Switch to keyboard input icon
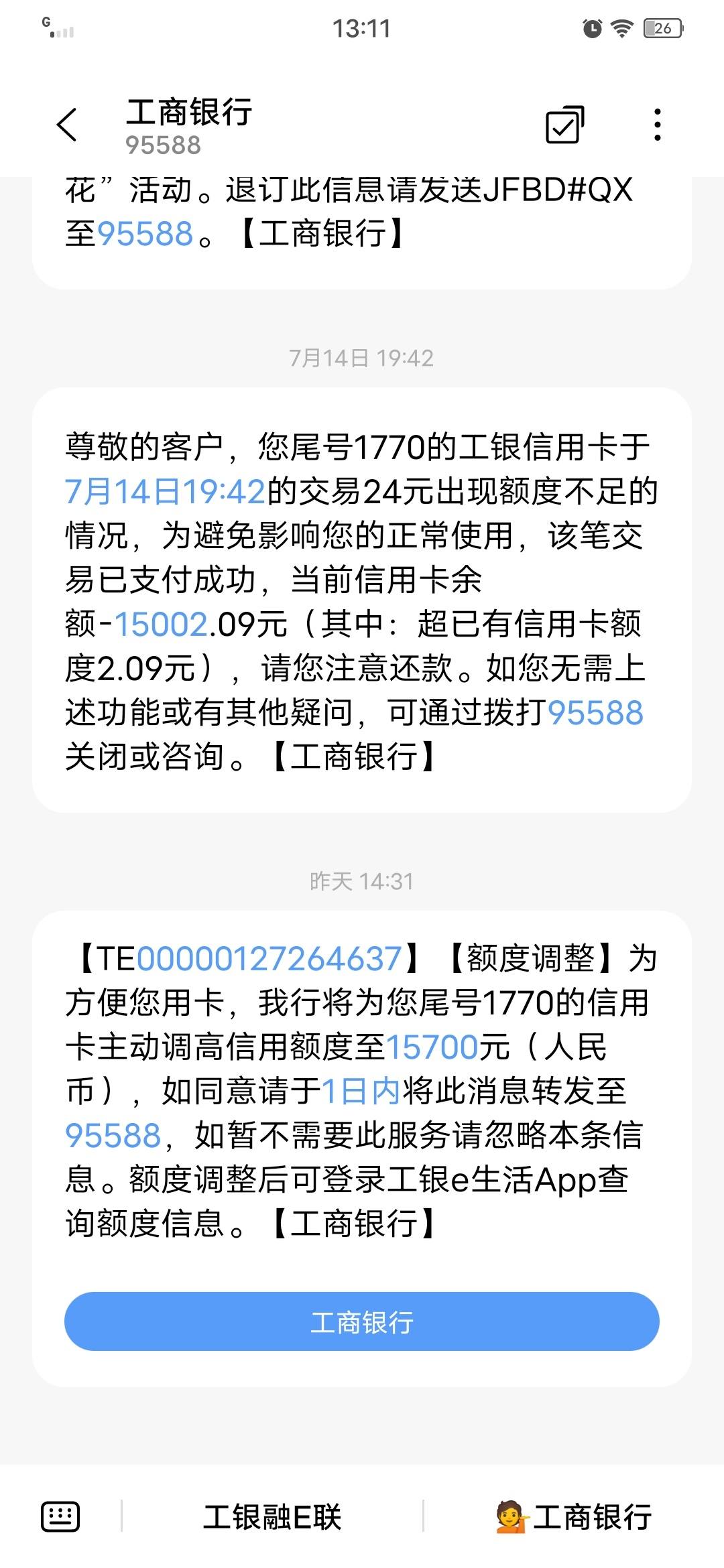The height and width of the screenshot is (1568, 724). coord(60,1517)
